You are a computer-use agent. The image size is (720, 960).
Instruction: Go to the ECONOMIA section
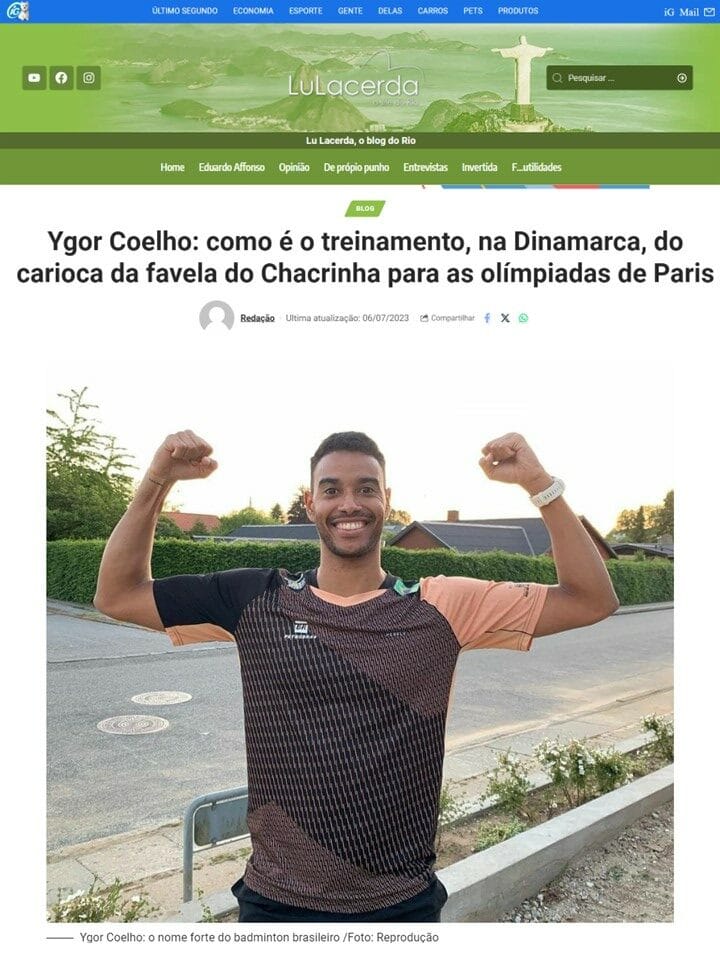(253, 11)
